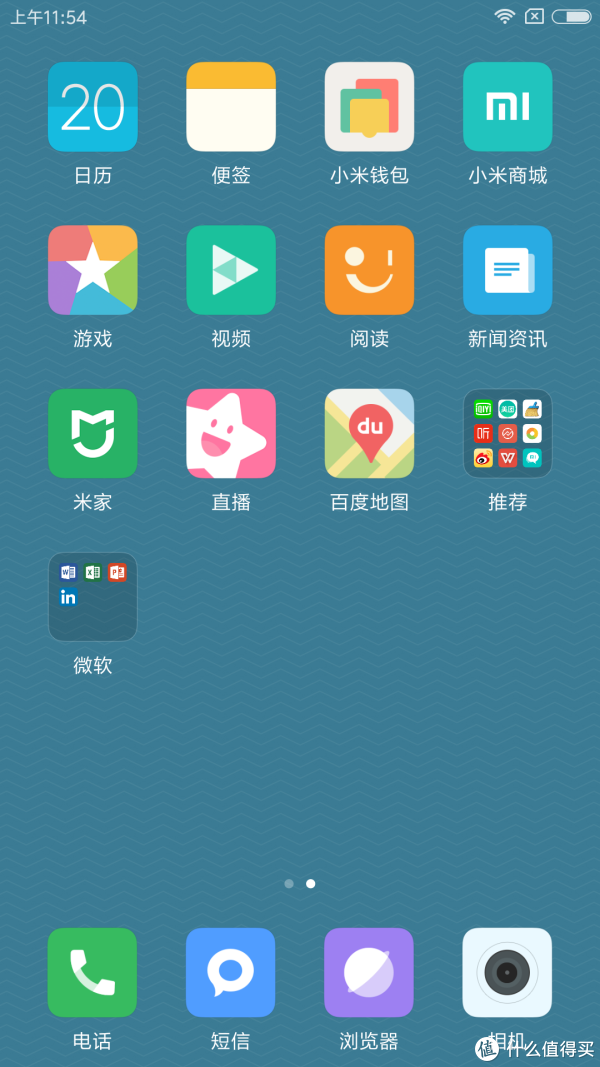Open 新闻资讯 news app
Screen dimensions: 600x1067
[507, 270]
